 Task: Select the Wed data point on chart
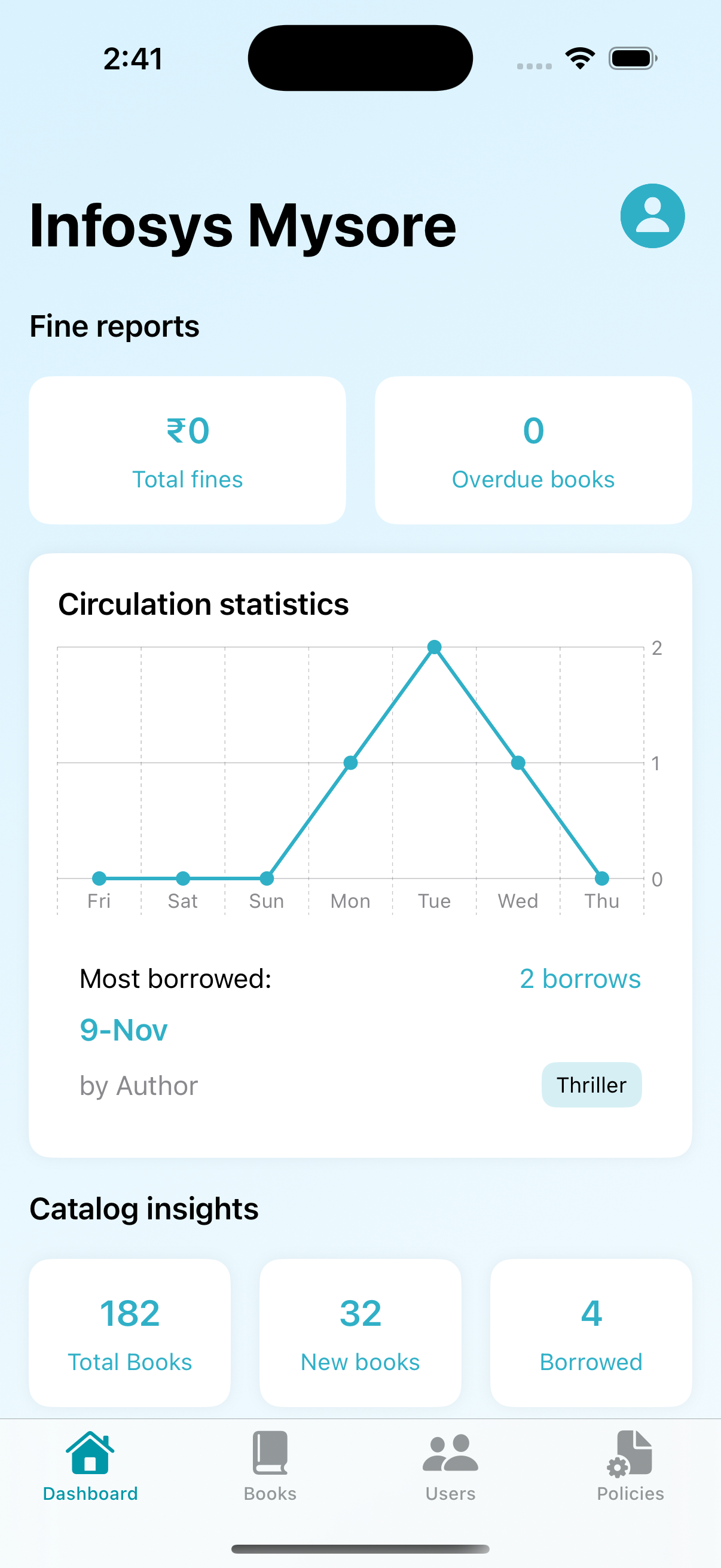(518, 762)
